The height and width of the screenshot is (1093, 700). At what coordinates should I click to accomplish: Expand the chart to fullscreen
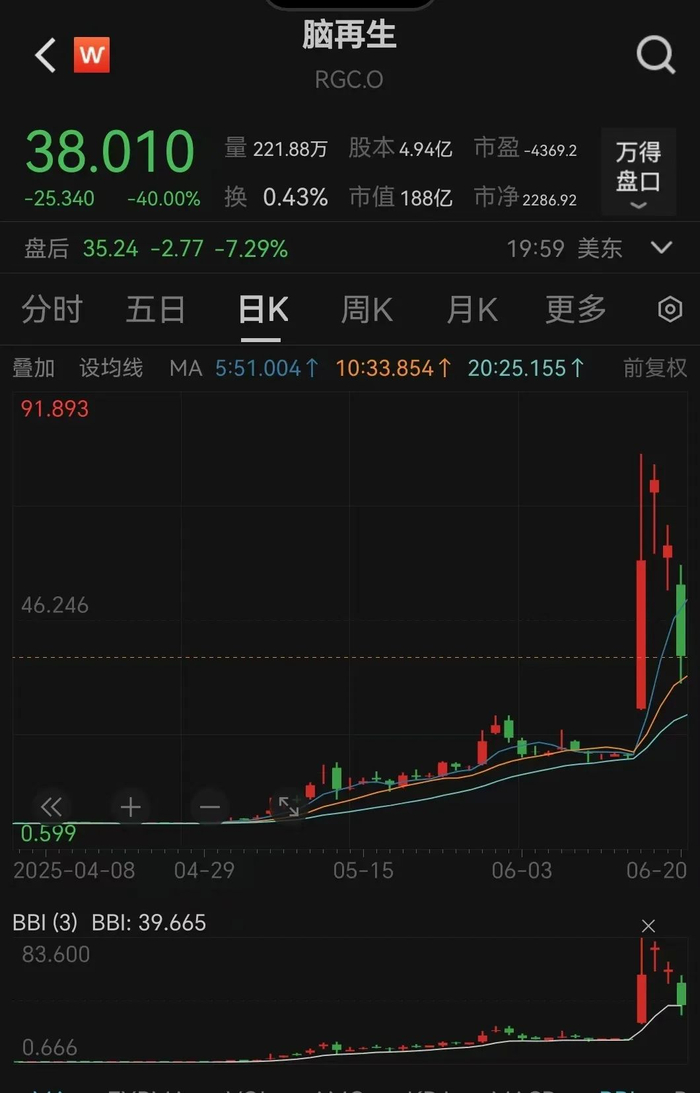(288, 807)
